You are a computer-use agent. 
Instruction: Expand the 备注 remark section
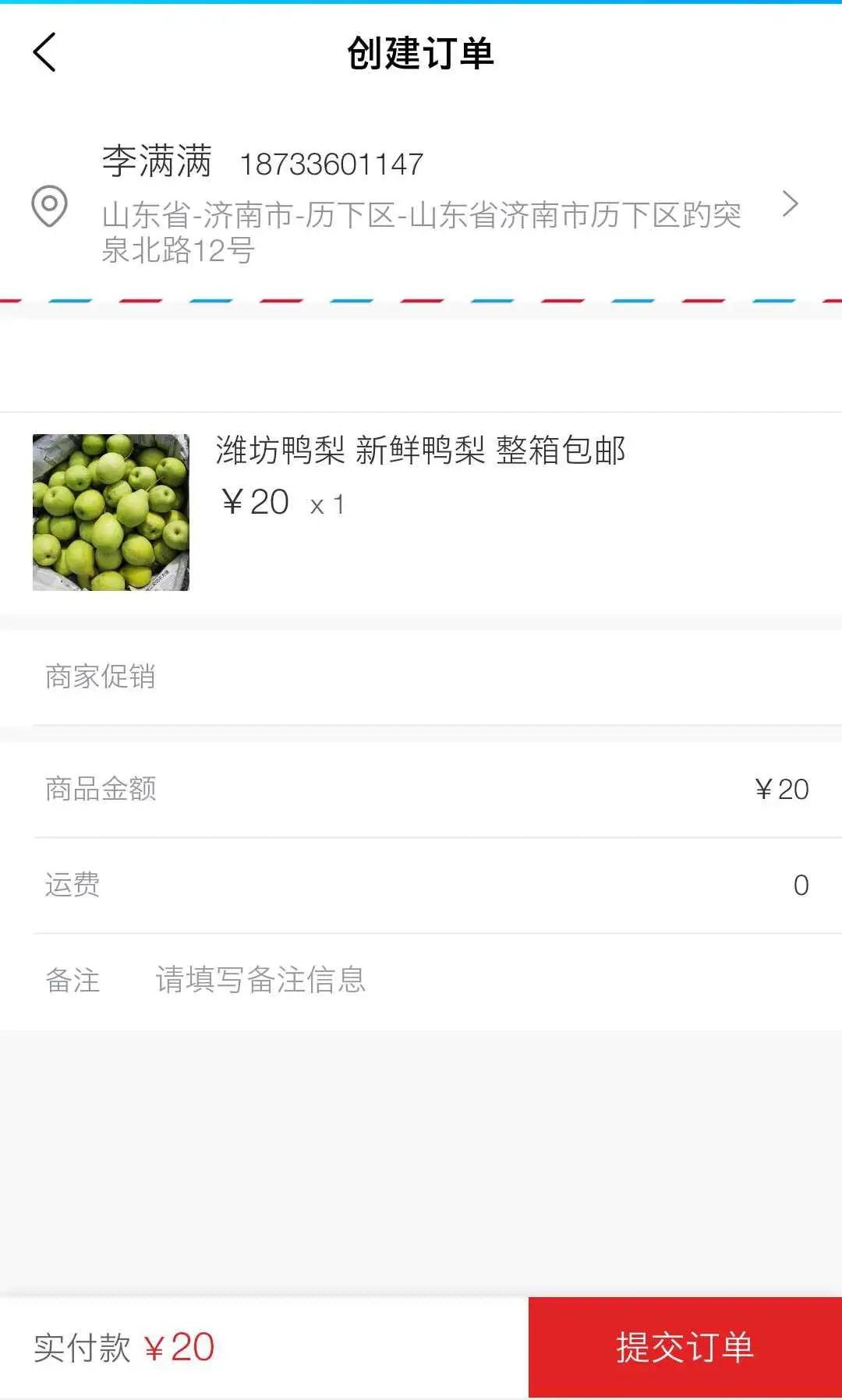coord(71,981)
